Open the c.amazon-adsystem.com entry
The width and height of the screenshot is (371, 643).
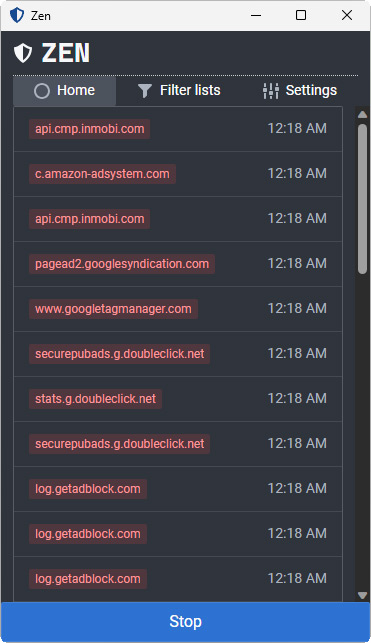tap(178, 174)
